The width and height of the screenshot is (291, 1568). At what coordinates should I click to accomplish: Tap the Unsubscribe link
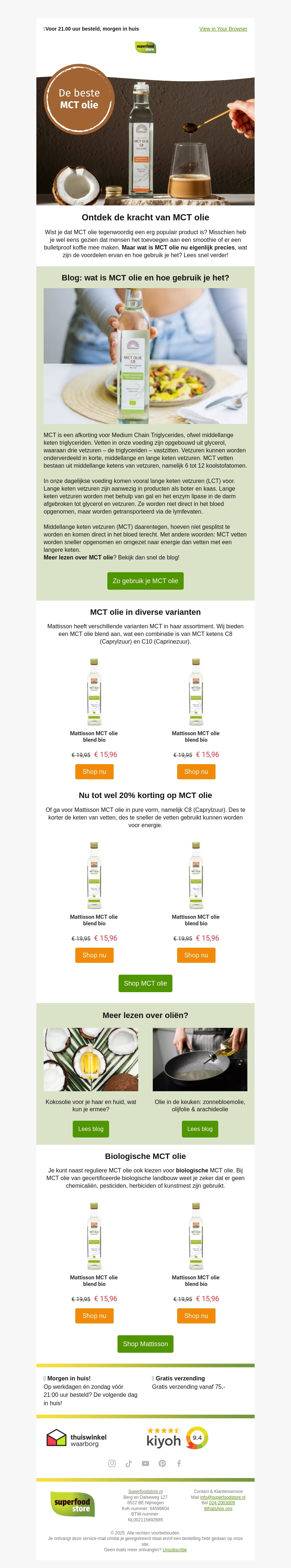pos(174,1549)
